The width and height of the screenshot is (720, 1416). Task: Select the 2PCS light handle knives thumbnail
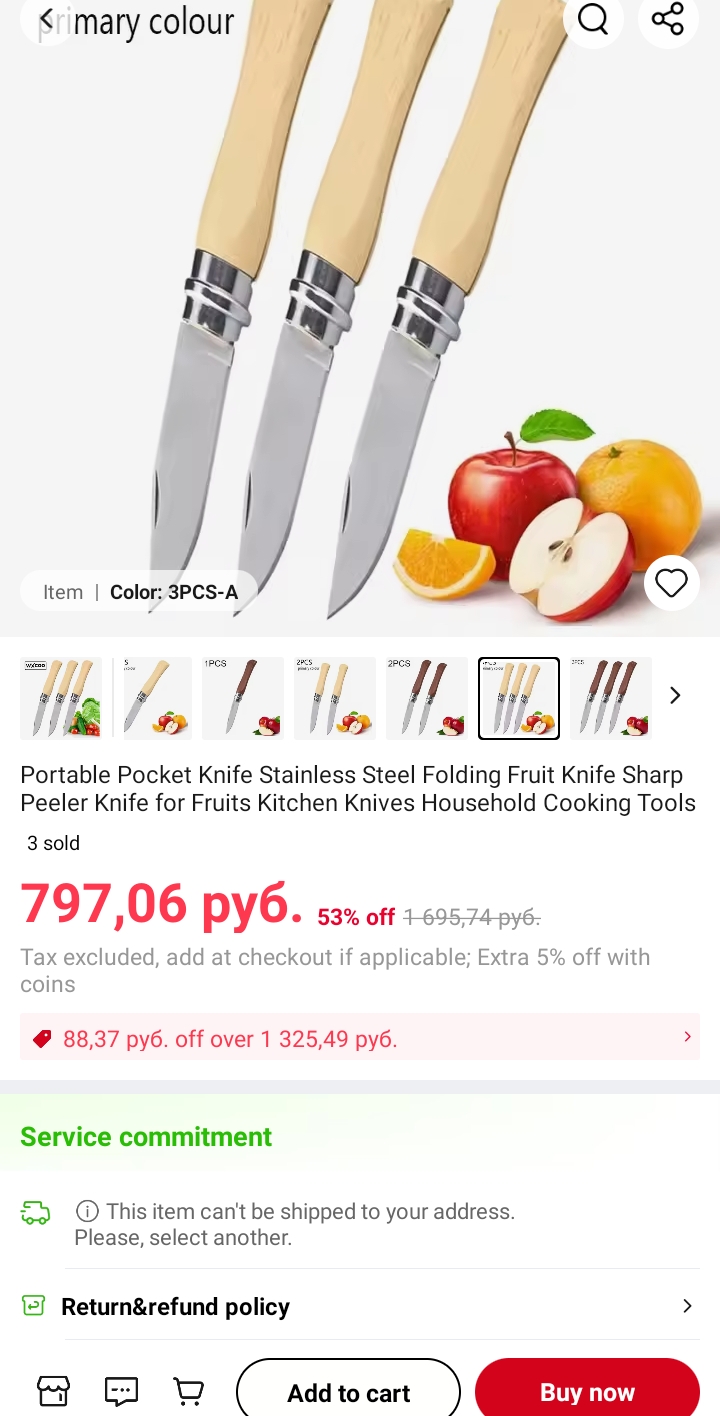(x=335, y=697)
